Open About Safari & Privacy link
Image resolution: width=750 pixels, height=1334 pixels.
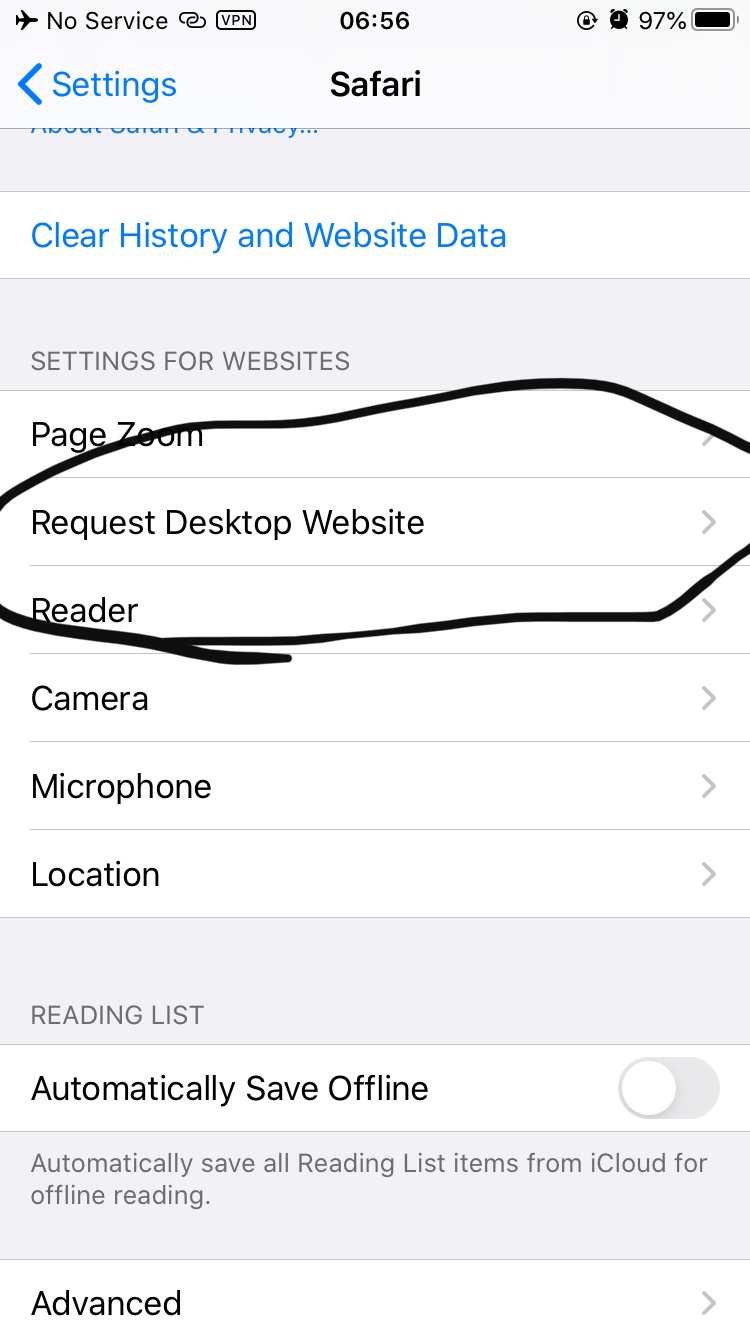click(x=174, y=129)
